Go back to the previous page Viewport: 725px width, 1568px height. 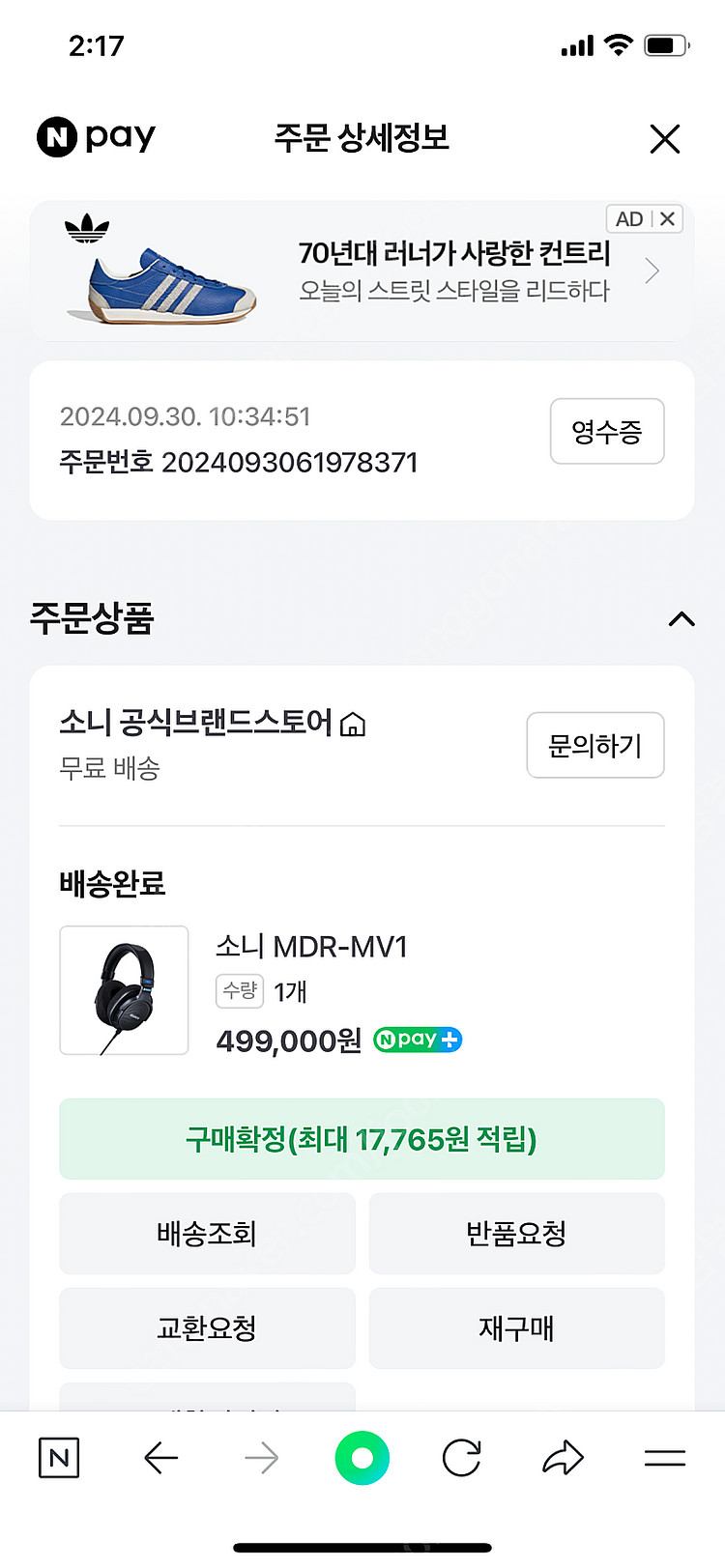point(160,1458)
